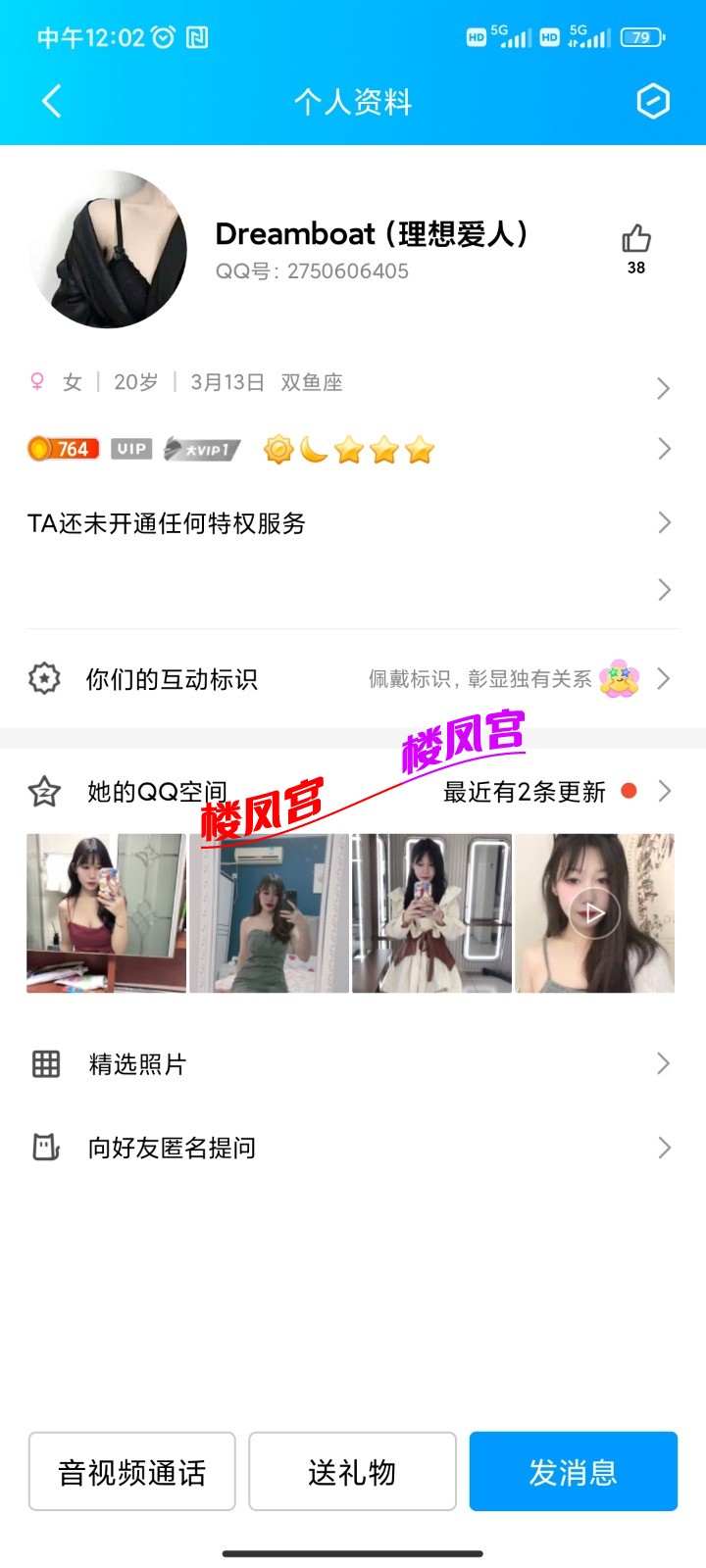Click the pink female gender symbol

point(37,382)
